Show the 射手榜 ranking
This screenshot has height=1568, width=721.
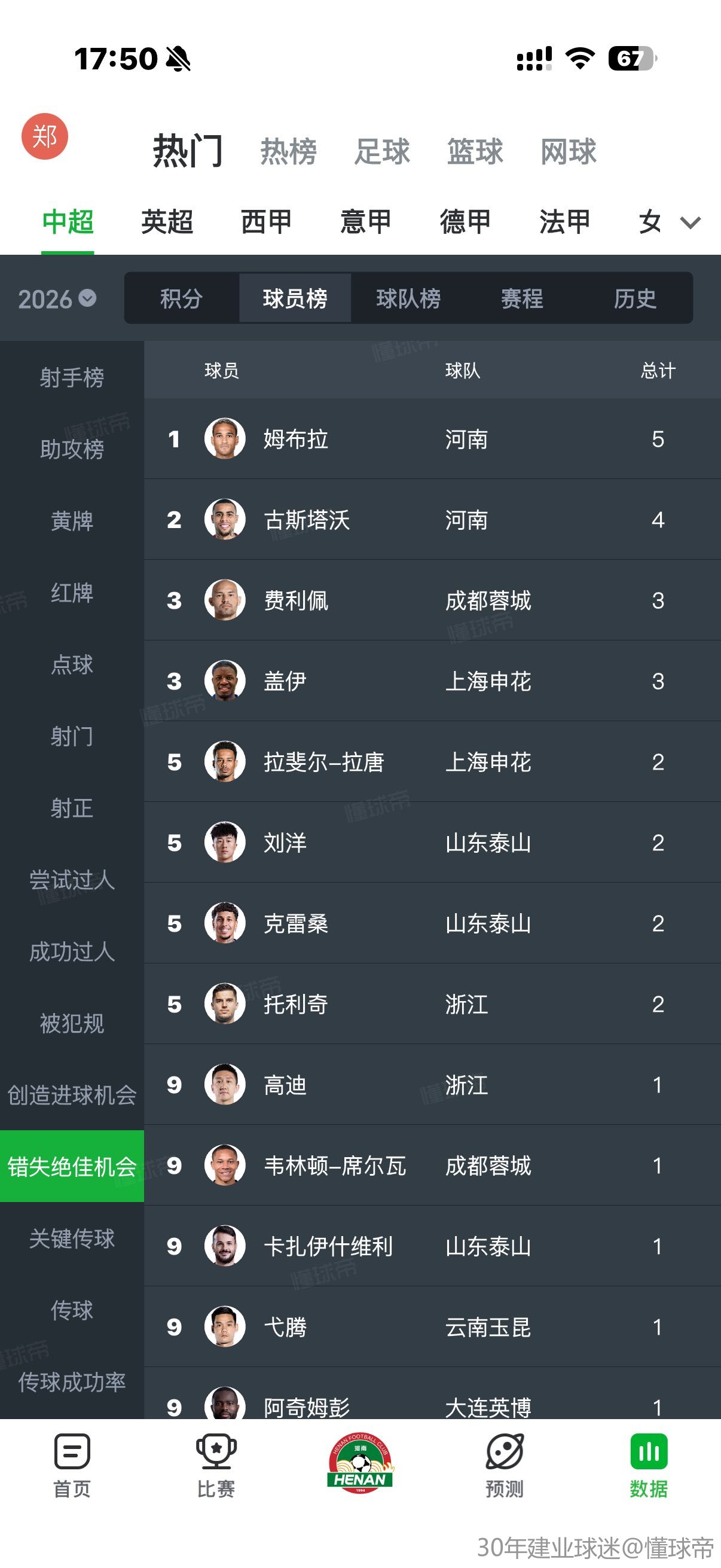click(x=72, y=377)
